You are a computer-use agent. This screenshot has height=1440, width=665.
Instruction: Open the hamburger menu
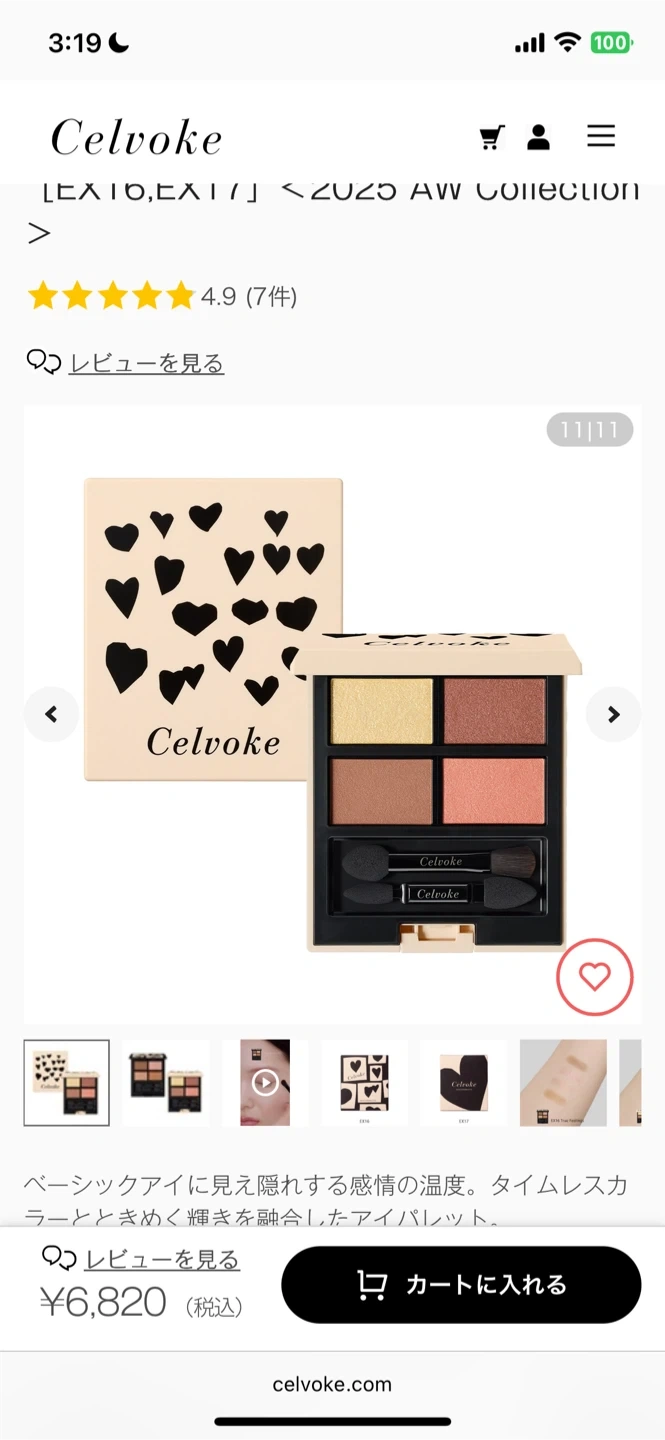coord(601,136)
